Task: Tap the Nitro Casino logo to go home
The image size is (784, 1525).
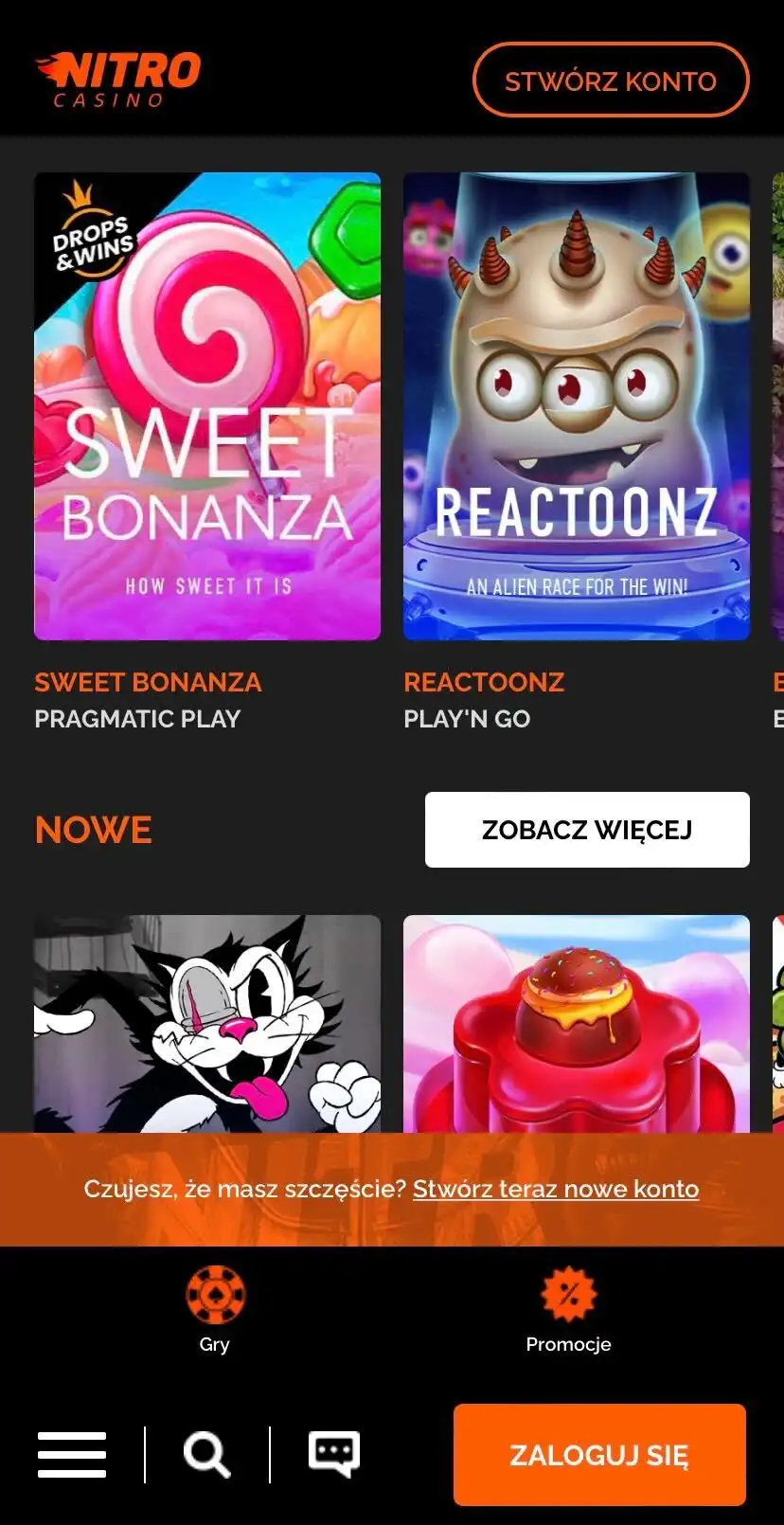Action: 117,81
